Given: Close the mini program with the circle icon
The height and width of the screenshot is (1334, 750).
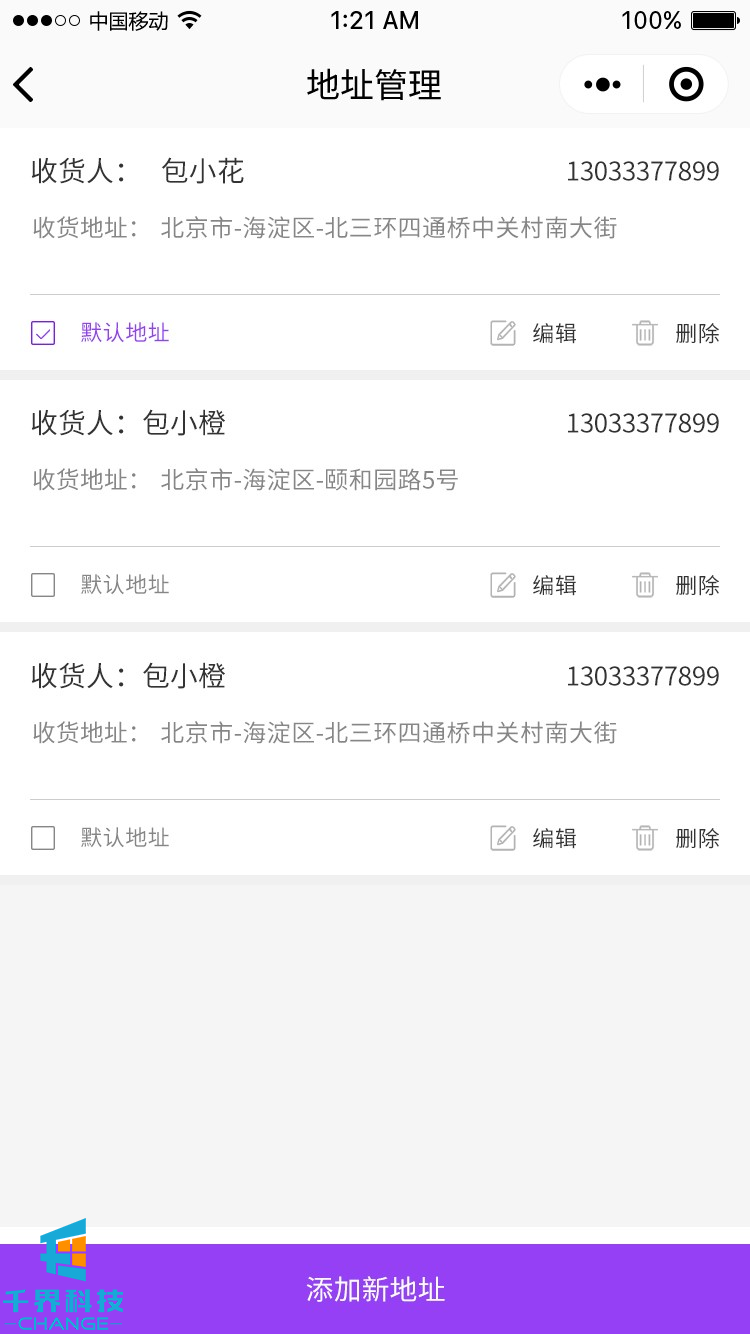Looking at the screenshot, I should pos(686,85).
